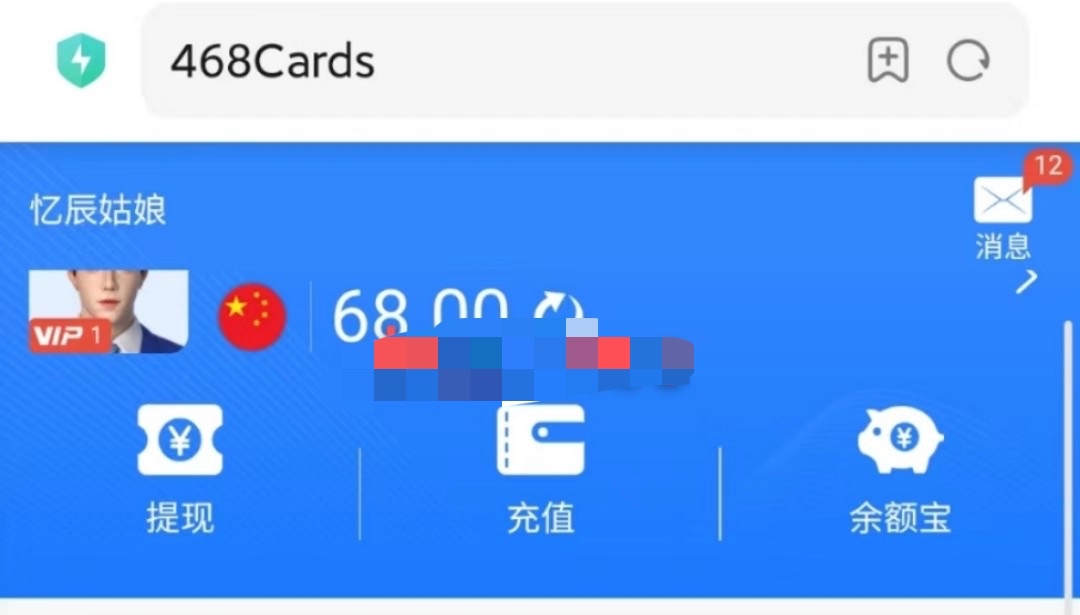The height and width of the screenshot is (615, 1080).
Task: Tap the arrow chevron under 消息
Action: (x=1026, y=283)
